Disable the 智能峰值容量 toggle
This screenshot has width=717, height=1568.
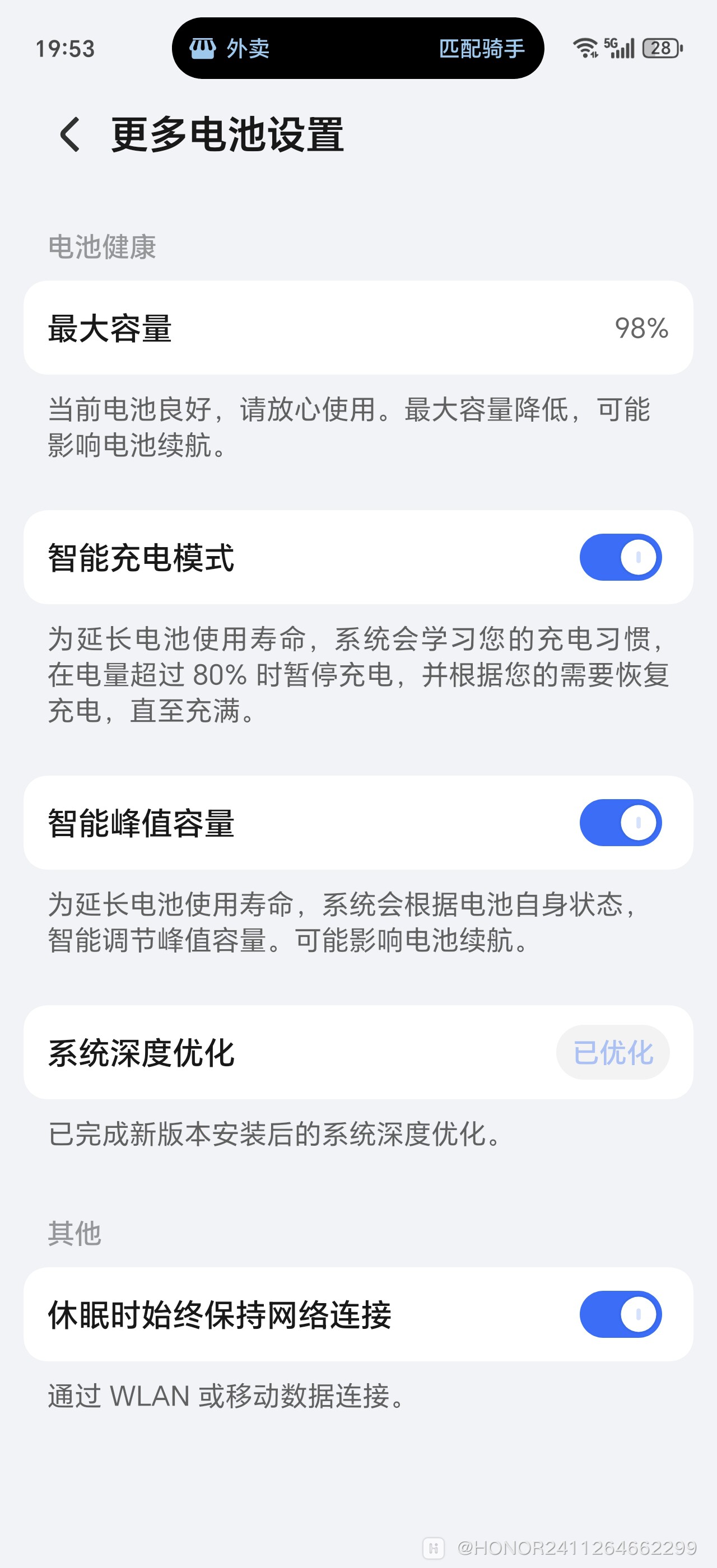tap(620, 822)
